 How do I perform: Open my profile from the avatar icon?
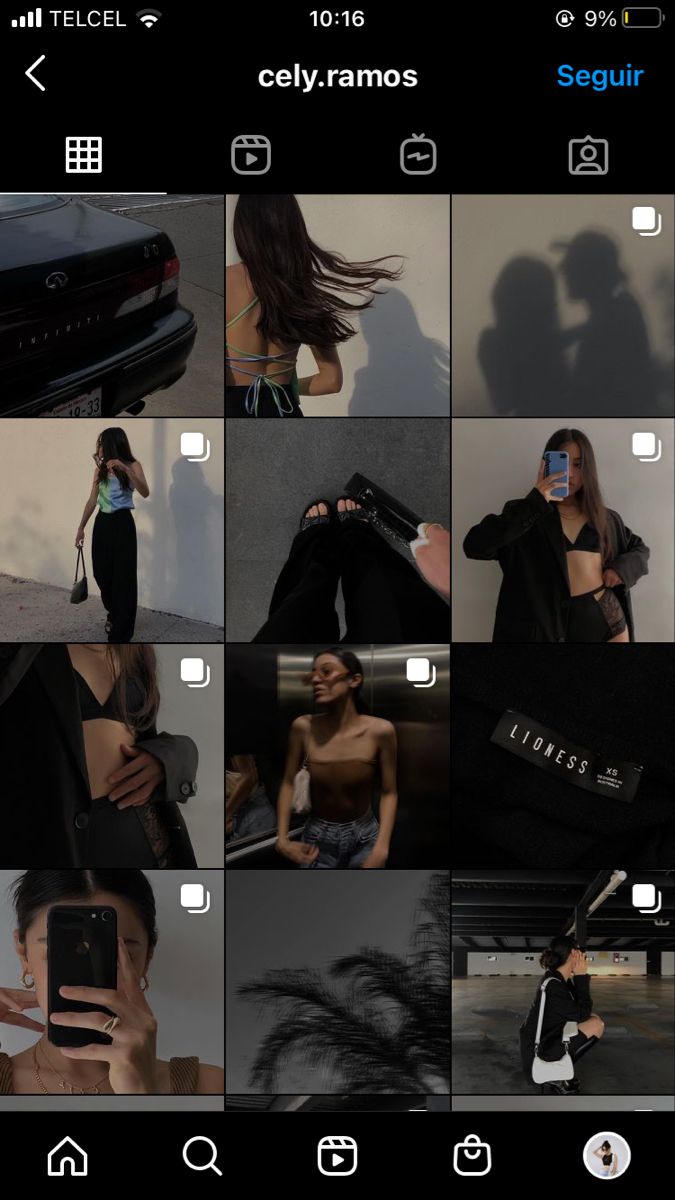tap(607, 1157)
